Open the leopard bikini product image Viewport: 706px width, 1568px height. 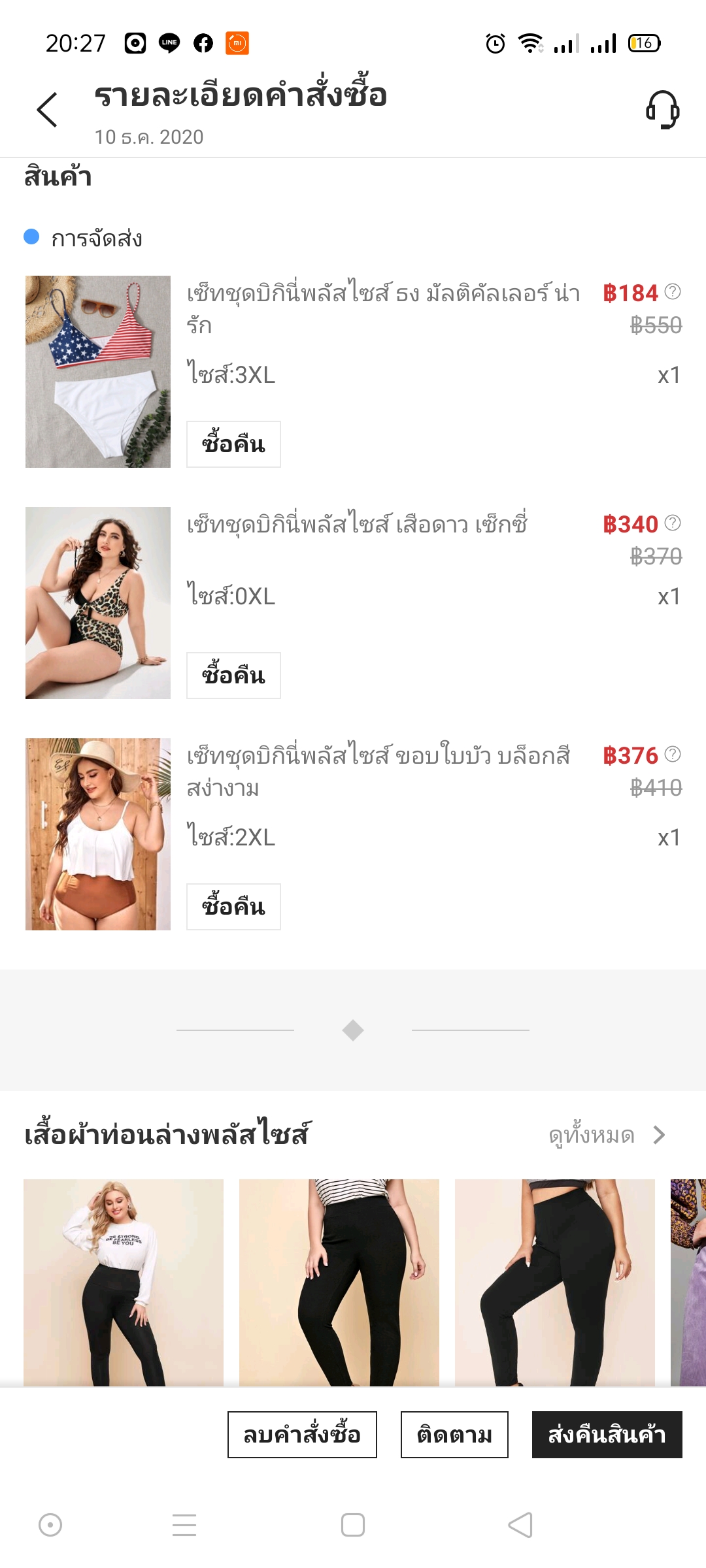(x=98, y=603)
